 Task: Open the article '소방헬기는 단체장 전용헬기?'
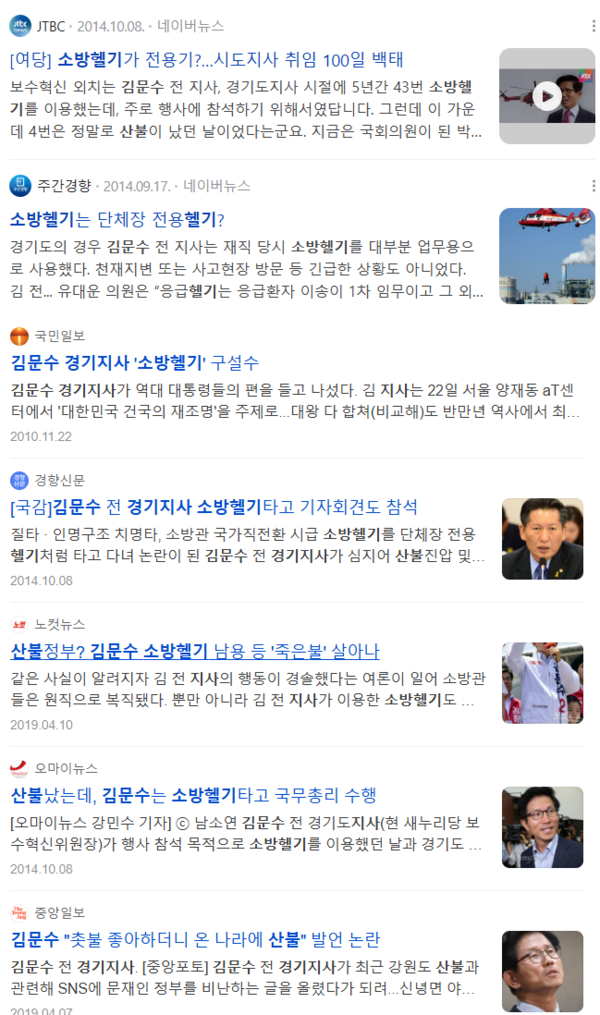click(117, 219)
